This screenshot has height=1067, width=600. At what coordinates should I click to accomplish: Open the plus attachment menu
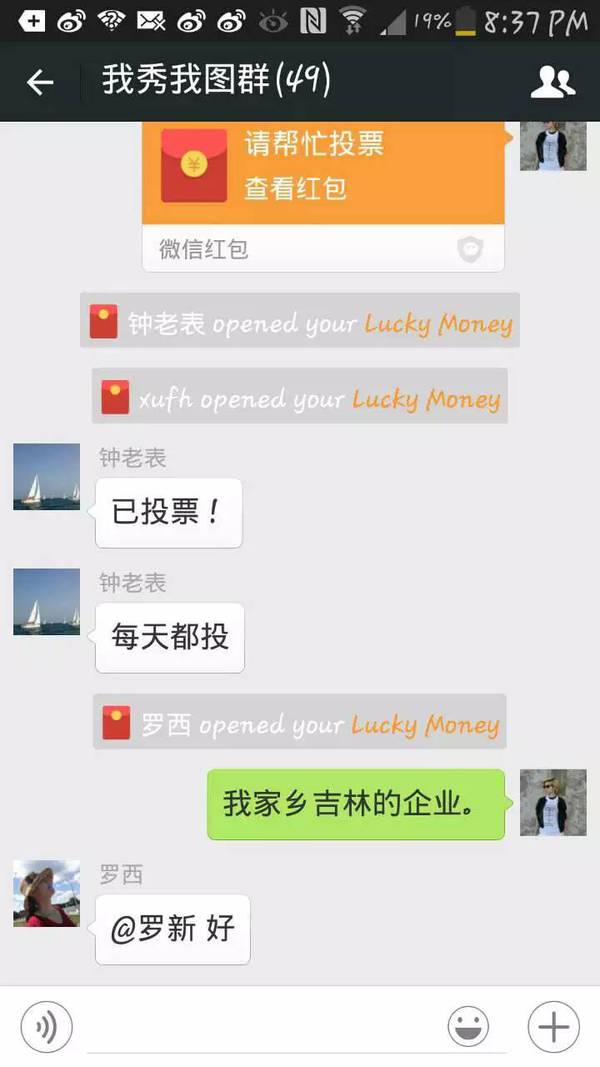(553, 1027)
